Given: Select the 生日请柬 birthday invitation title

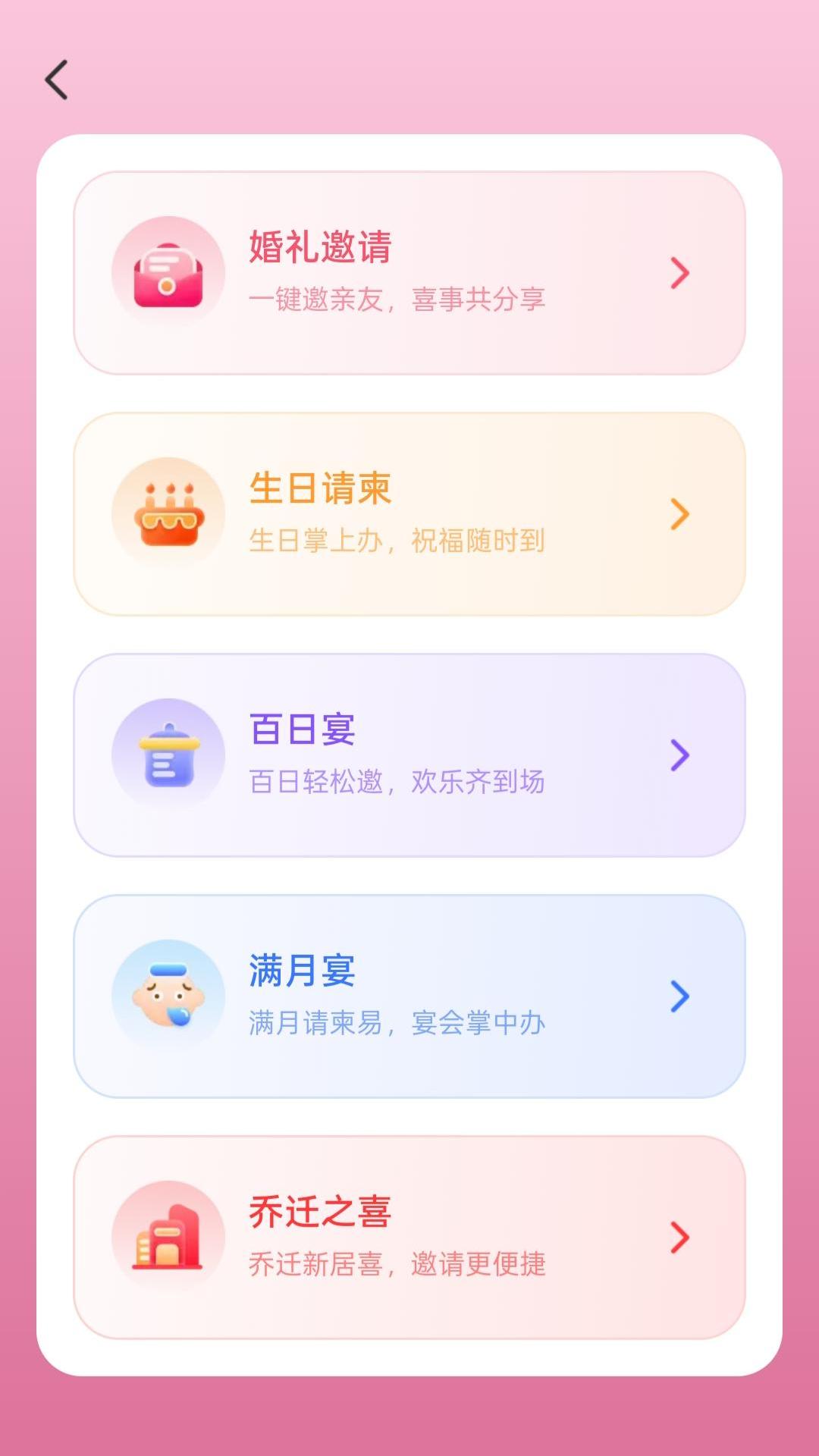Looking at the screenshot, I should click(x=320, y=490).
